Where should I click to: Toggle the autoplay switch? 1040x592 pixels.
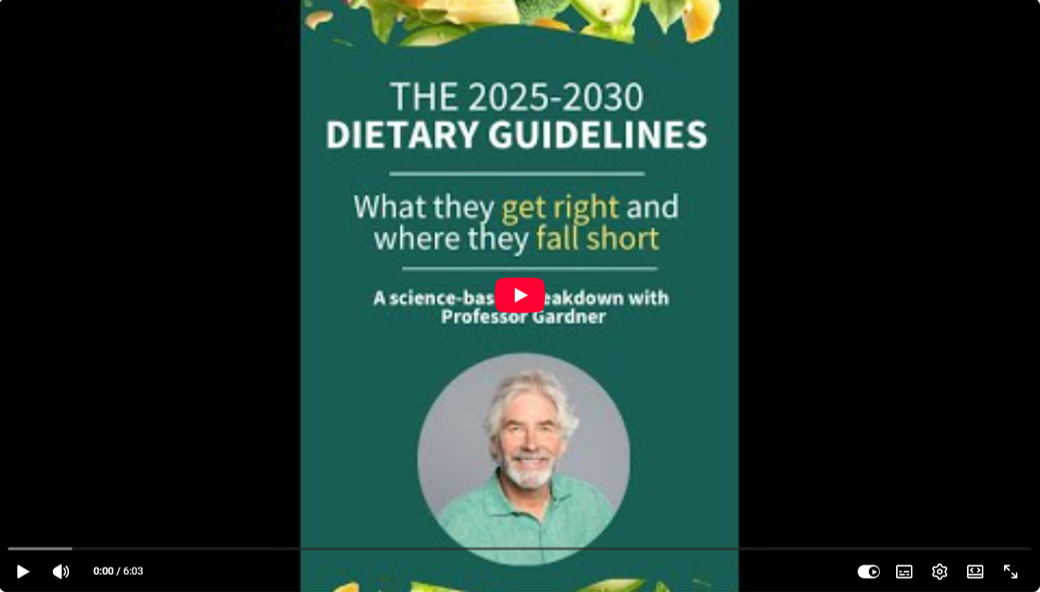tap(868, 571)
